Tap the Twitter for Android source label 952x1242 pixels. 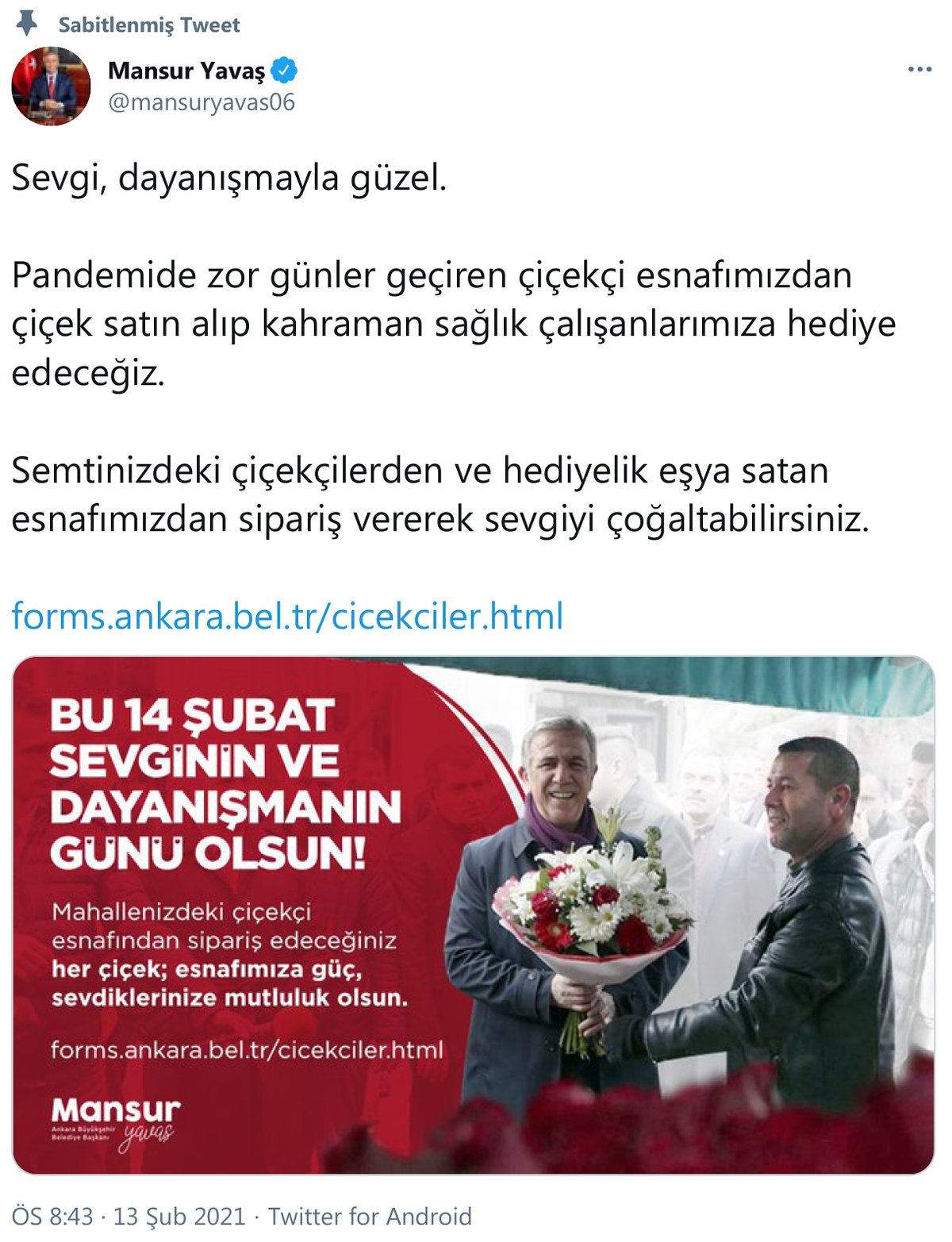(x=370, y=1217)
